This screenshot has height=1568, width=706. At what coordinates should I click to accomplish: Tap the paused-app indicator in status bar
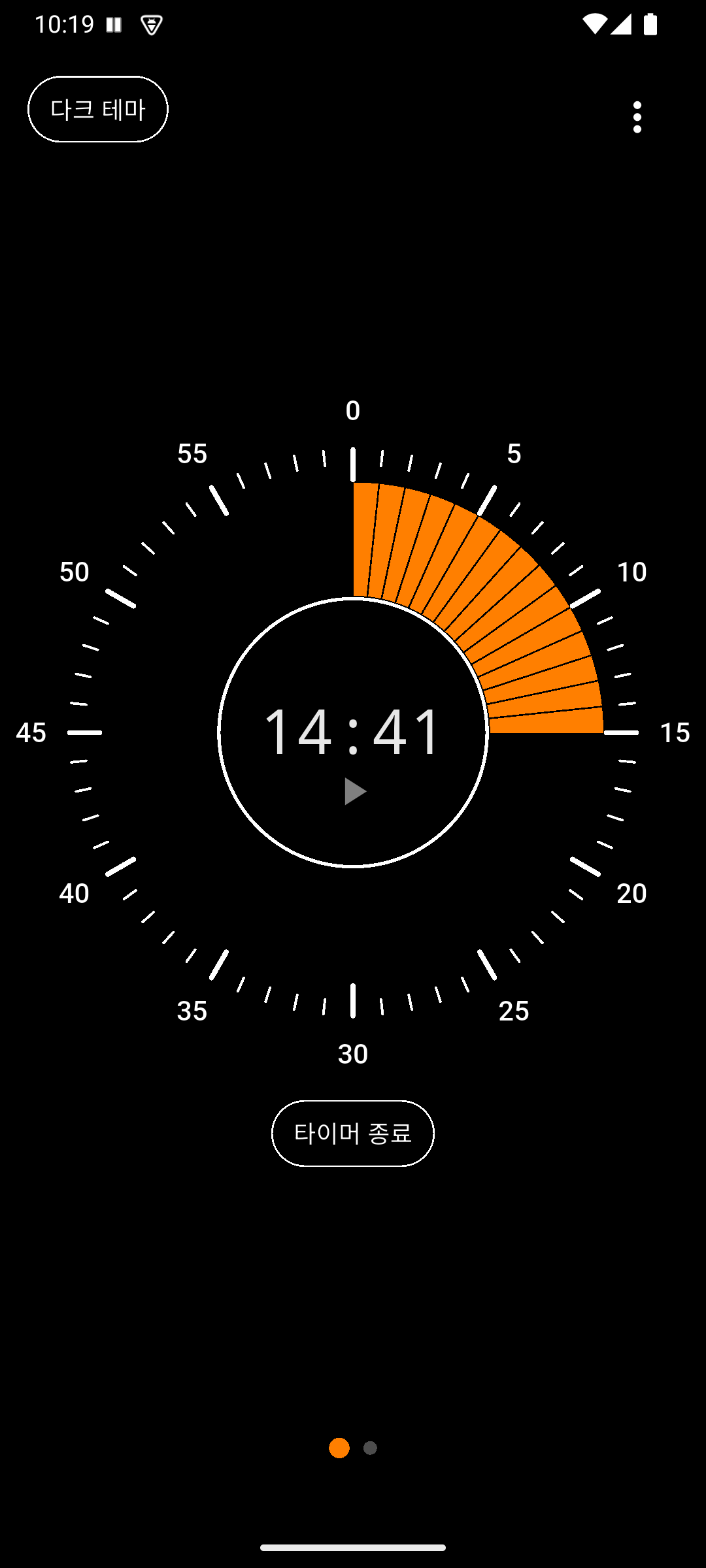pyautogui.click(x=114, y=24)
